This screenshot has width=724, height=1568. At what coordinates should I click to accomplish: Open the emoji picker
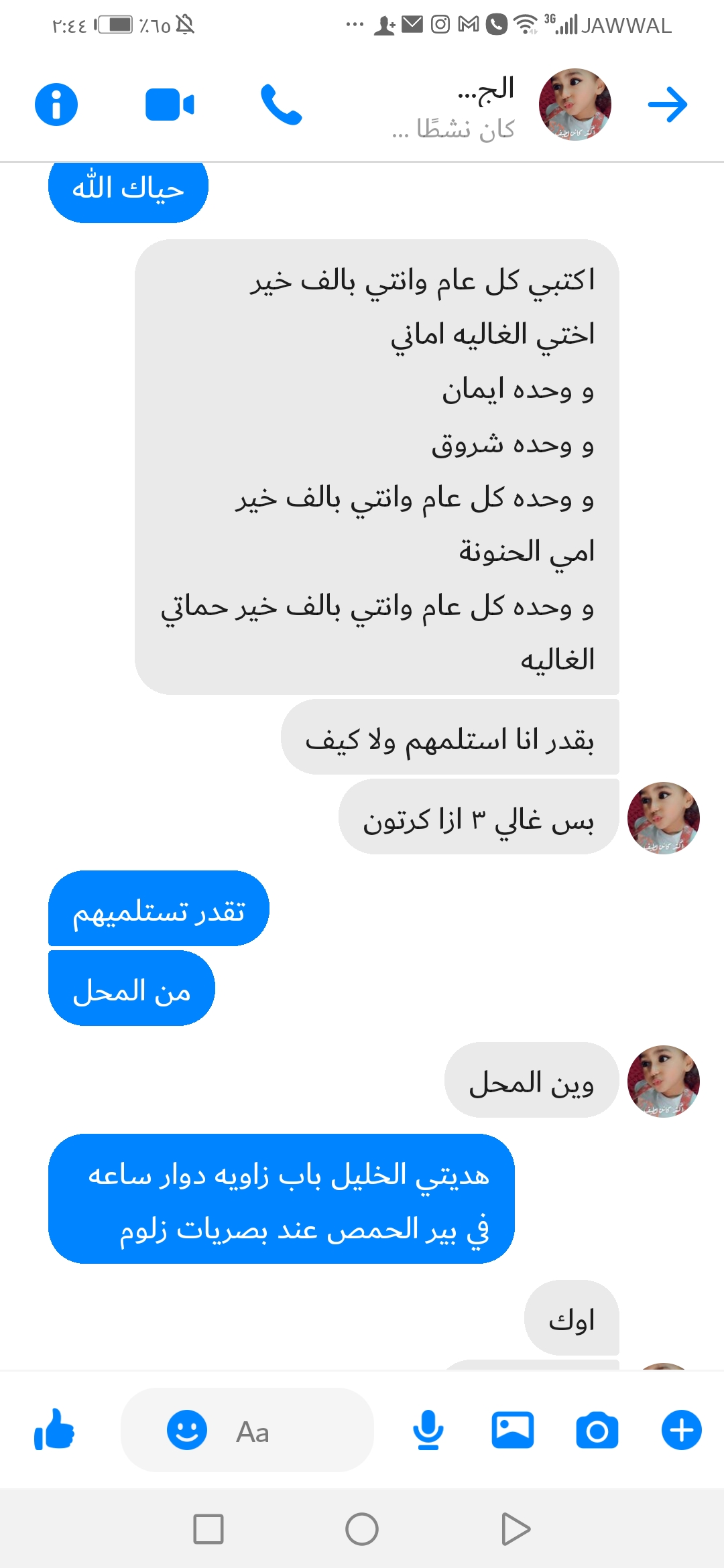(186, 1430)
